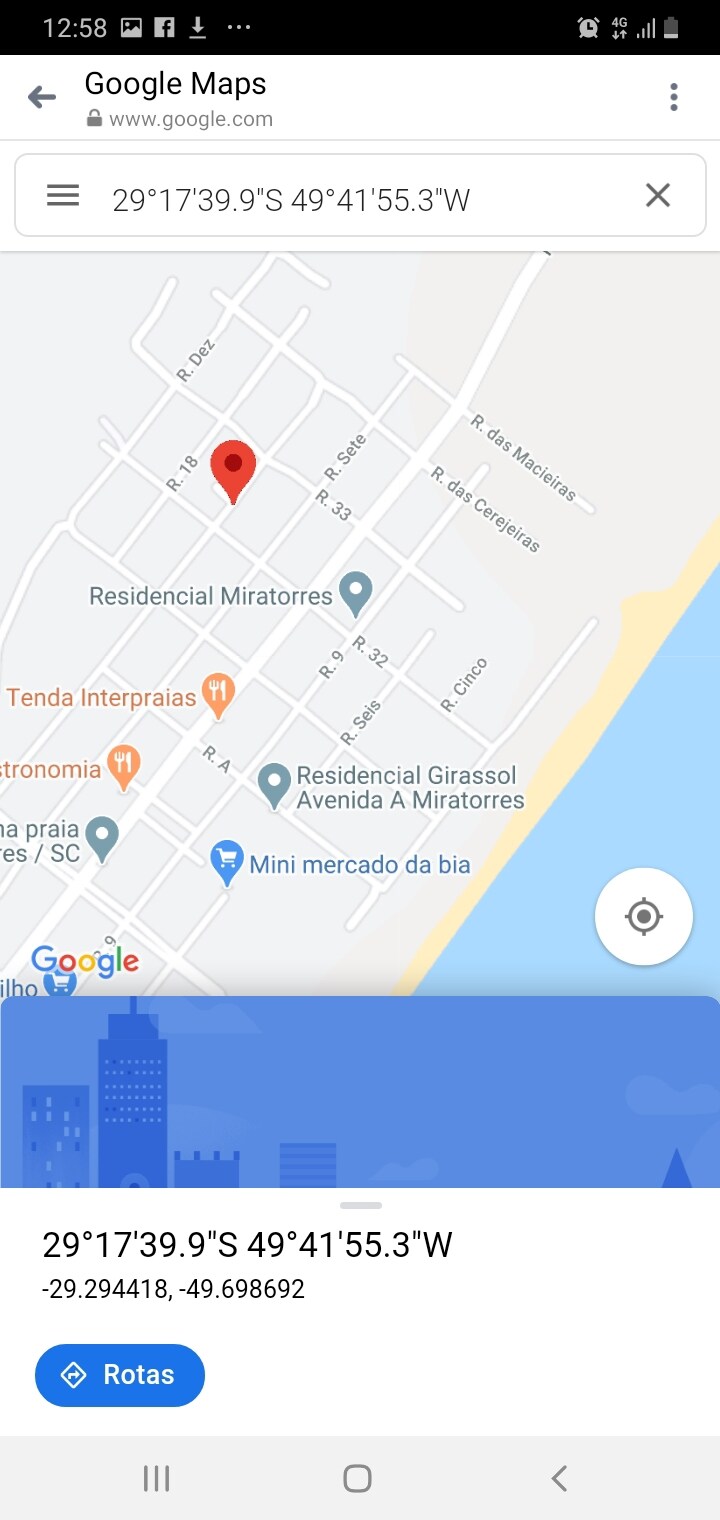Image resolution: width=720 pixels, height=1520 pixels.
Task: Go back using the top-left arrow
Action: point(42,97)
